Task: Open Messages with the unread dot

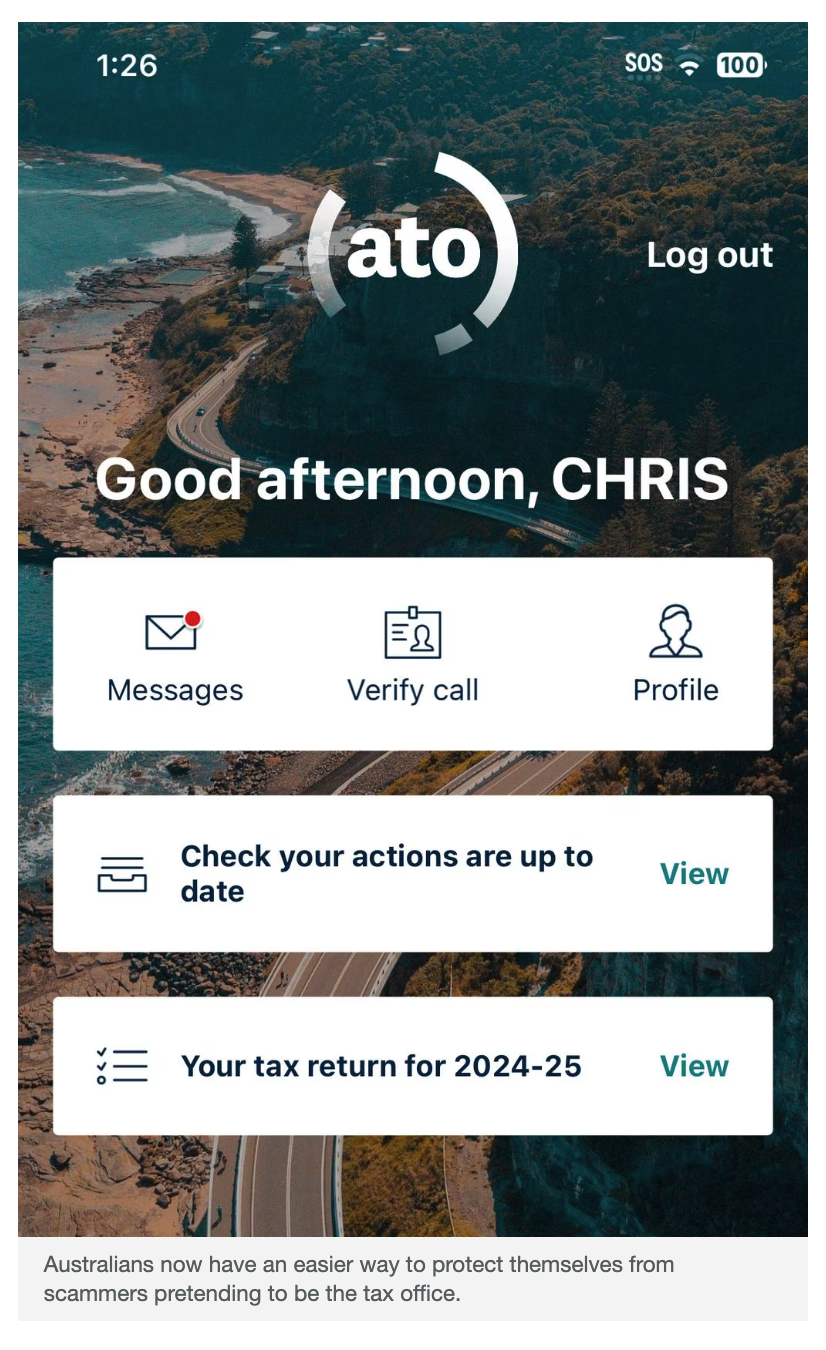Action: click(x=175, y=655)
